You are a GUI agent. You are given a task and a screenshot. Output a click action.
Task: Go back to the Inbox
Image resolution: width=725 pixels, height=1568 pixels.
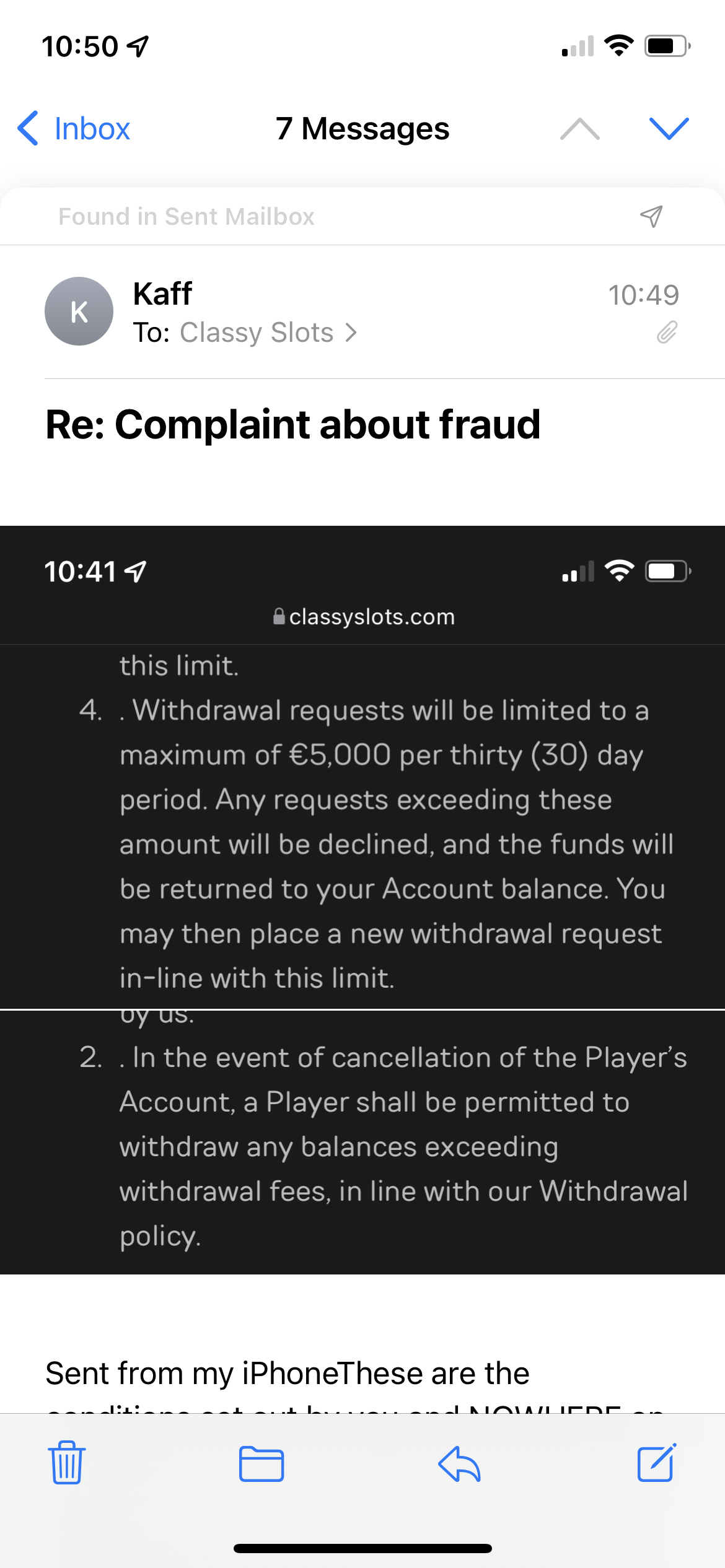(74, 129)
